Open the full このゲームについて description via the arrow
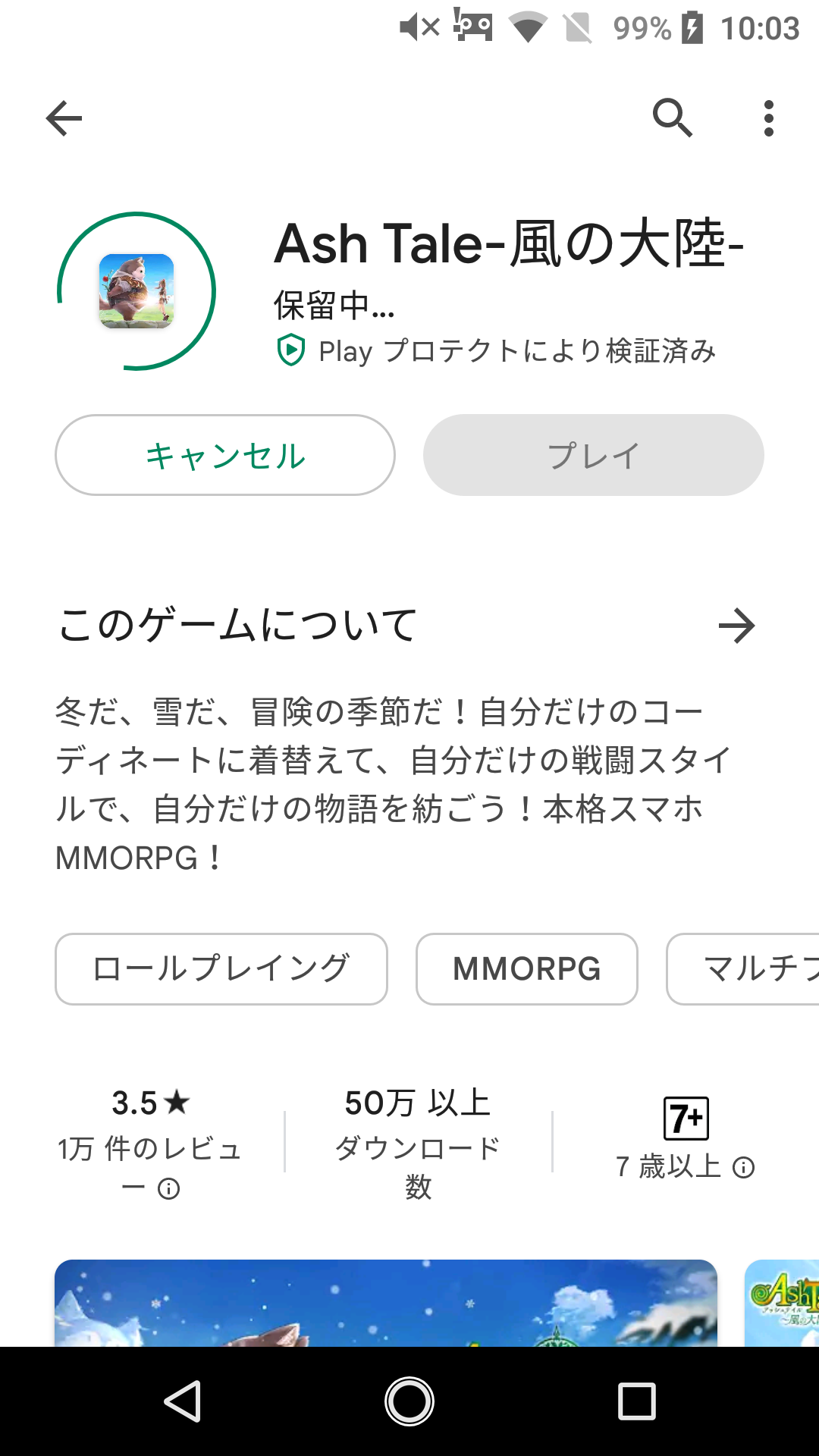819x1456 pixels. (738, 626)
